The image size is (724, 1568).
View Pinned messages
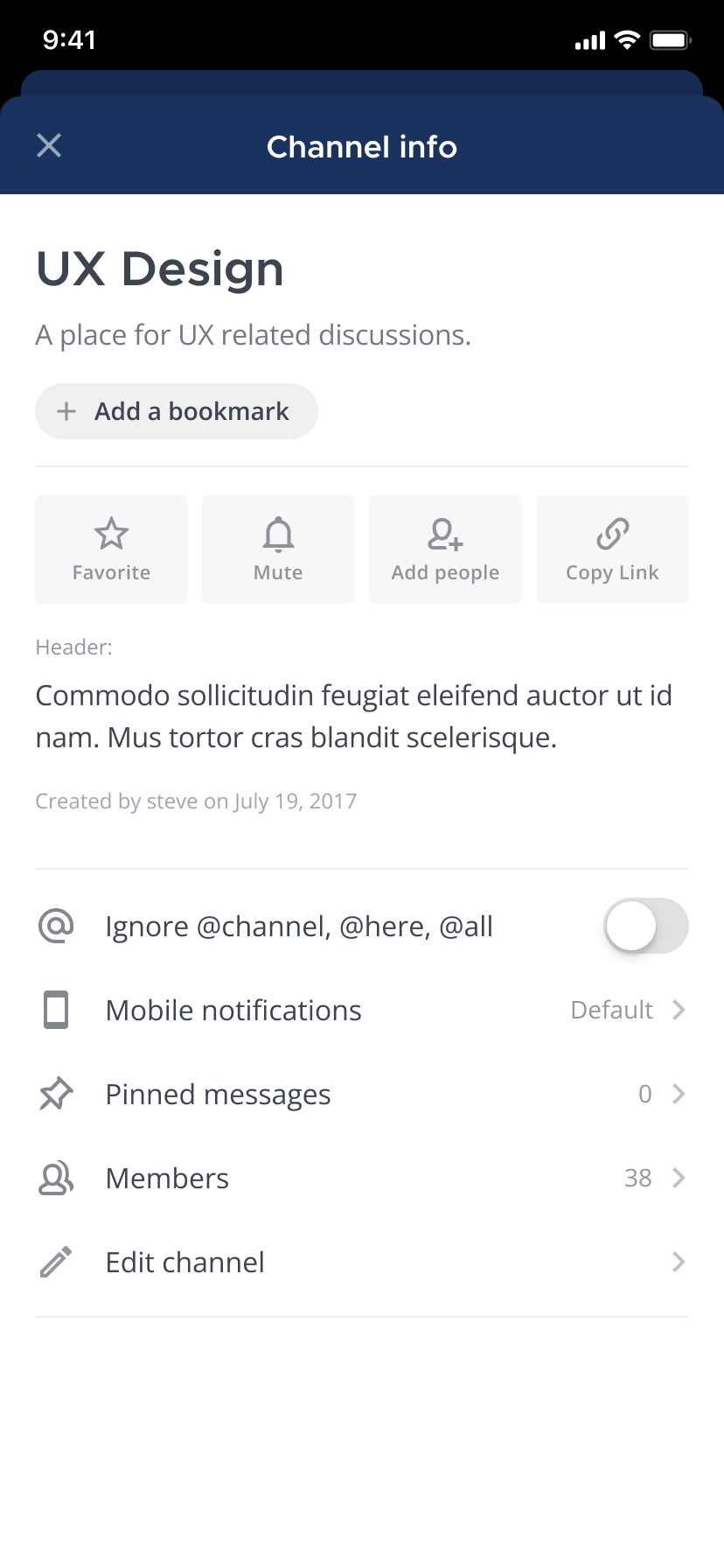pos(362,1094)
